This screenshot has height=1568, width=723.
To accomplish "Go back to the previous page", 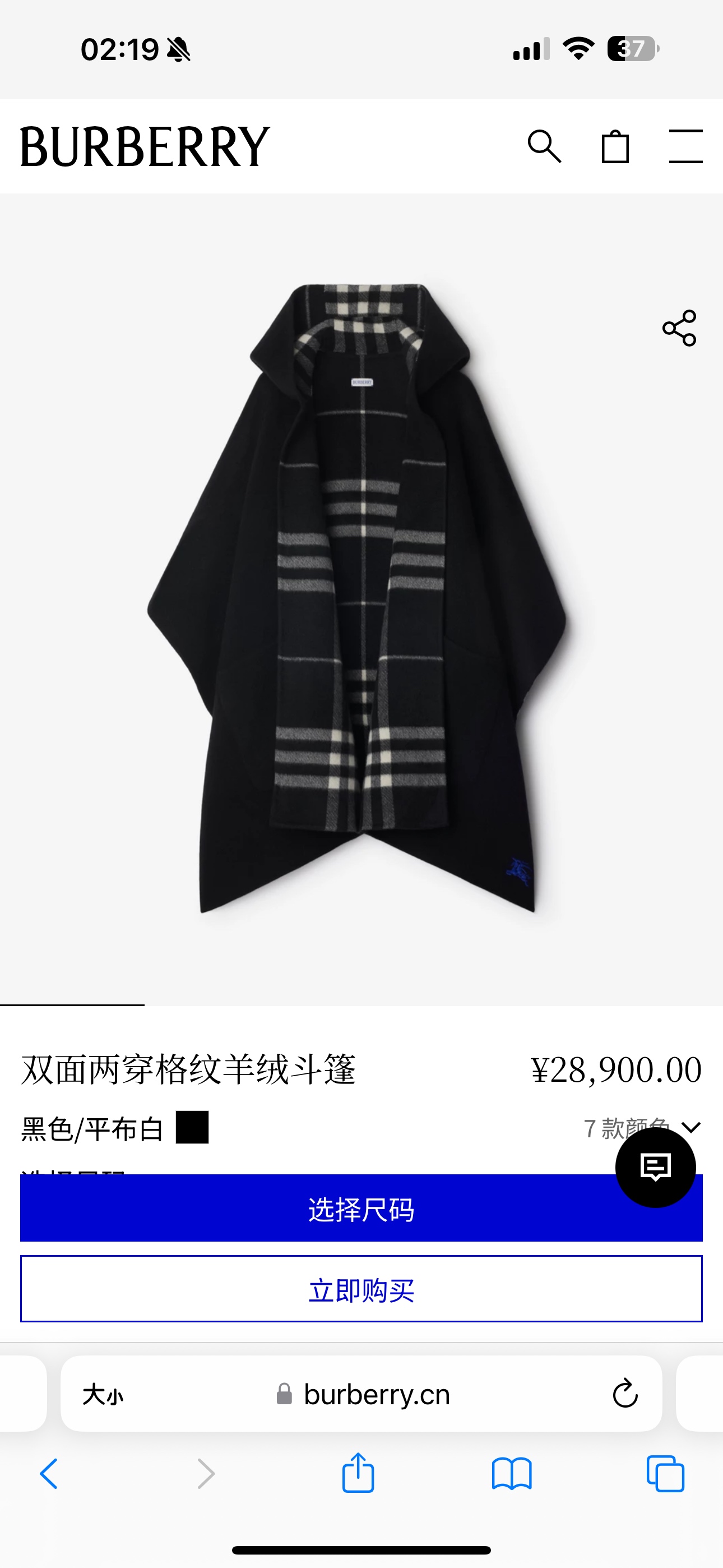I will [49, 1474].
